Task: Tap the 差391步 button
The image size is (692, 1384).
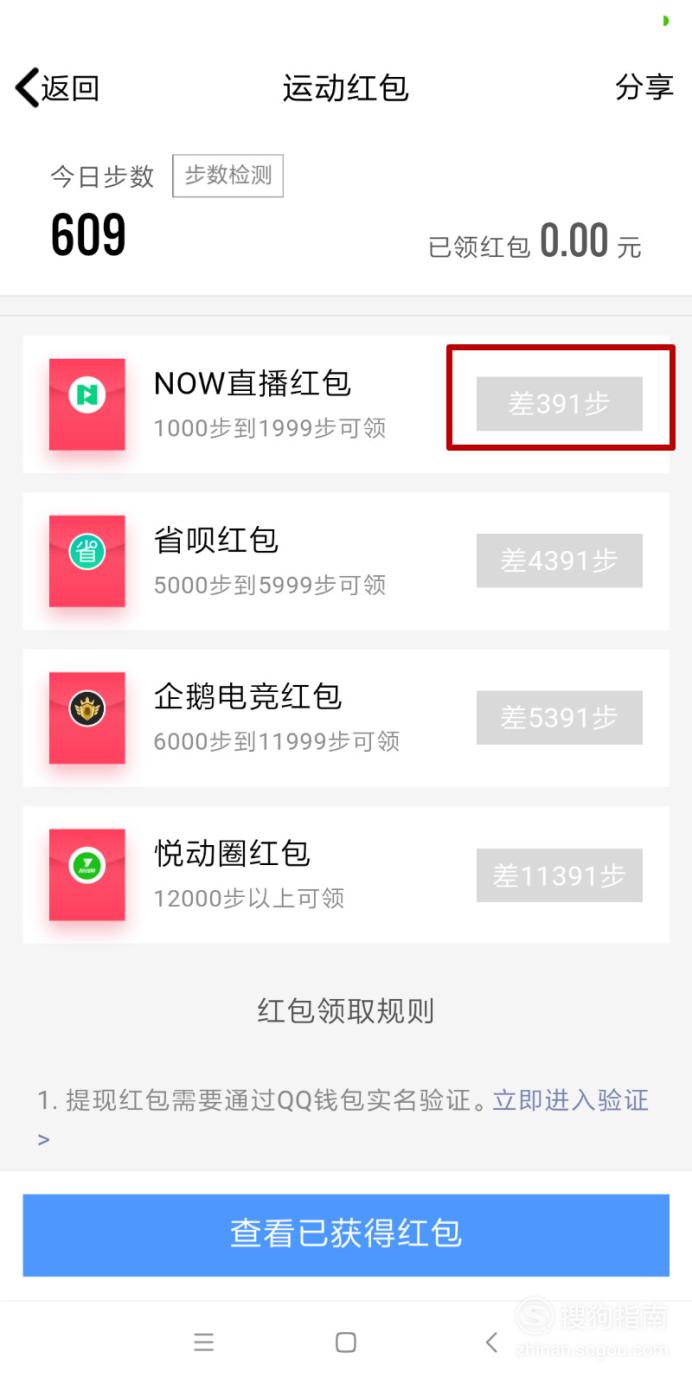Action: 559,404
